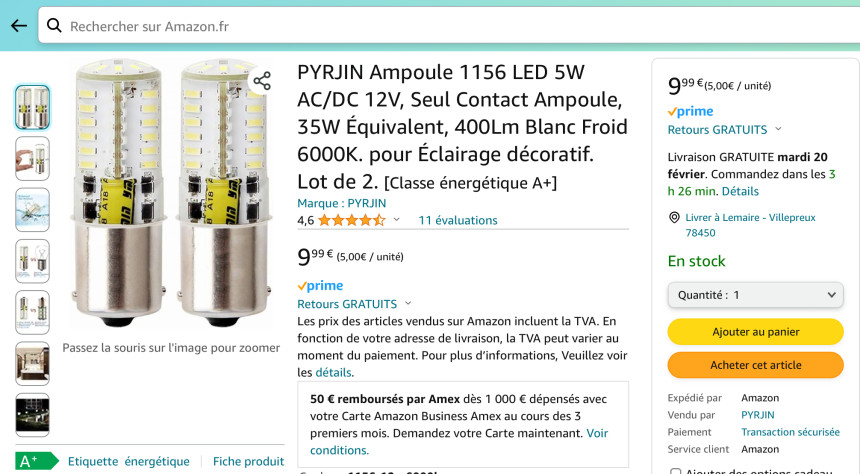The width and height of the screenshot is (860, 474).
Task: Tap Ajouter au panier
Action: pyautogui.click(x=755, y=331)
